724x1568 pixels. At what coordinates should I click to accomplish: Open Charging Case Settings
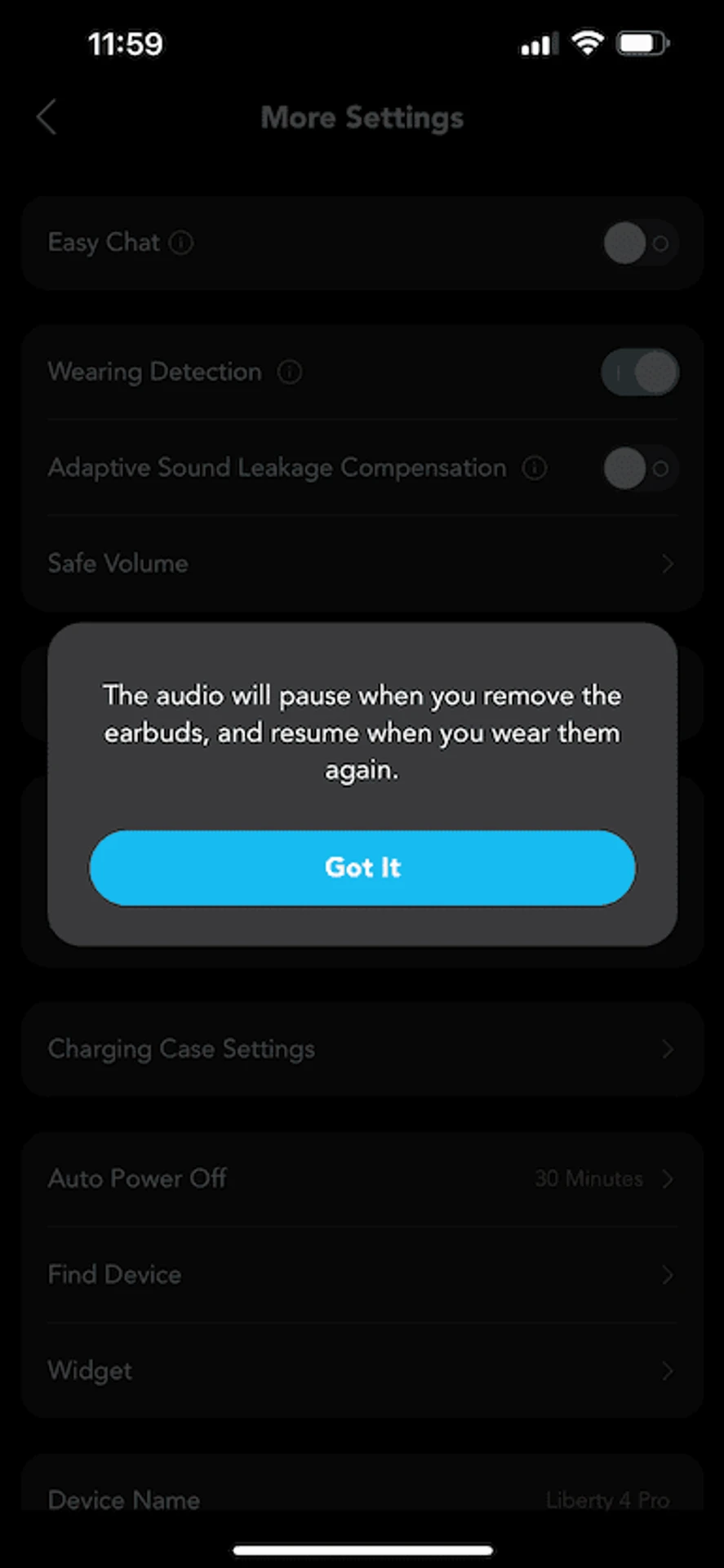362,1049
